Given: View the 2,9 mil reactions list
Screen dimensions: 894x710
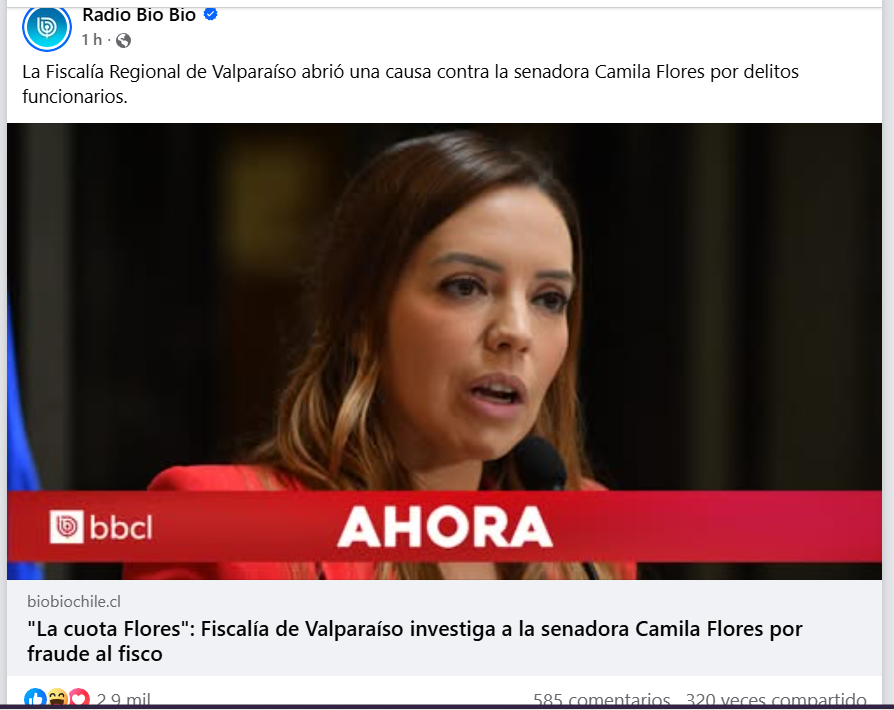Looking at the screenshot, I should [x=123, y=699].
